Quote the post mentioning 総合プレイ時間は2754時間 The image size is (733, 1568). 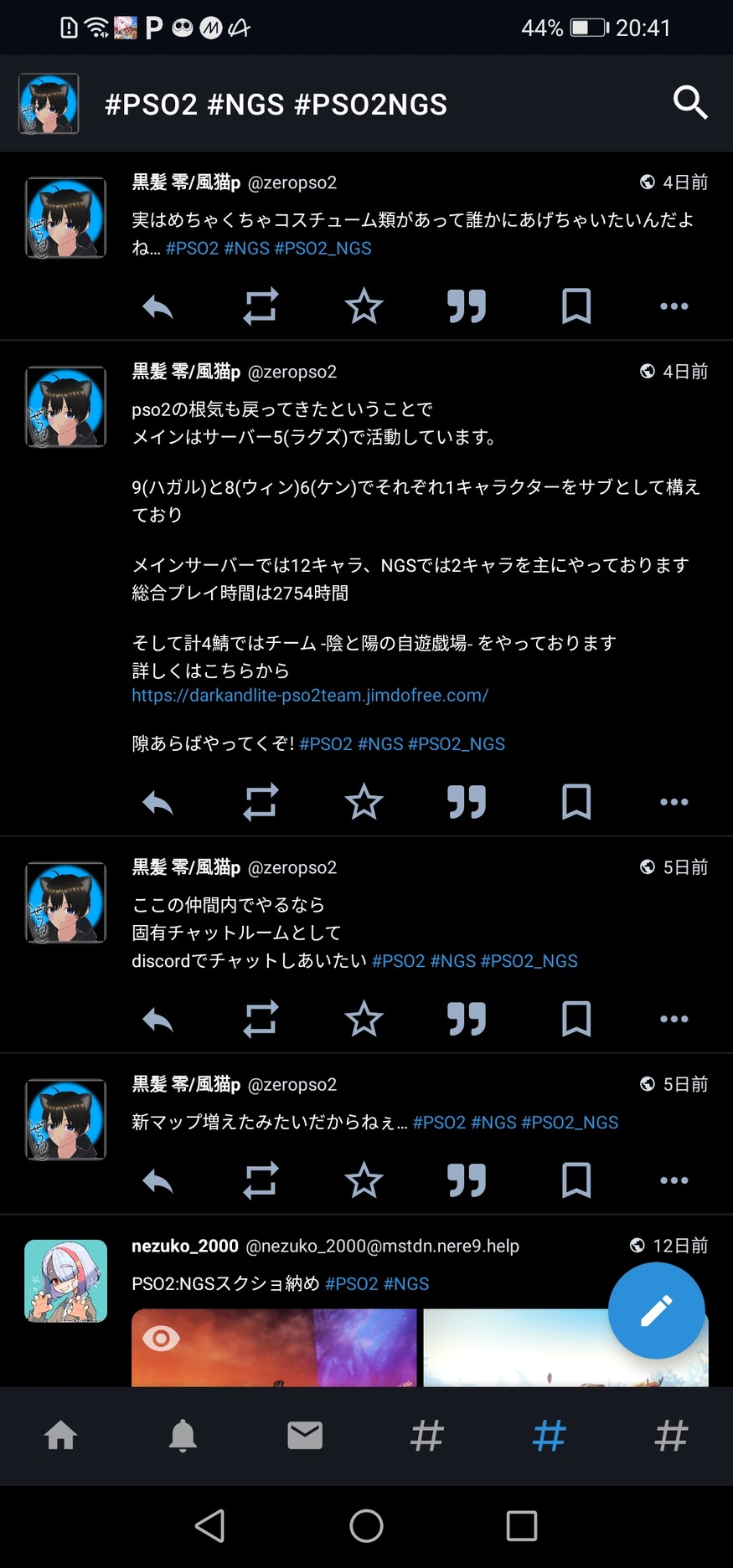467,802
